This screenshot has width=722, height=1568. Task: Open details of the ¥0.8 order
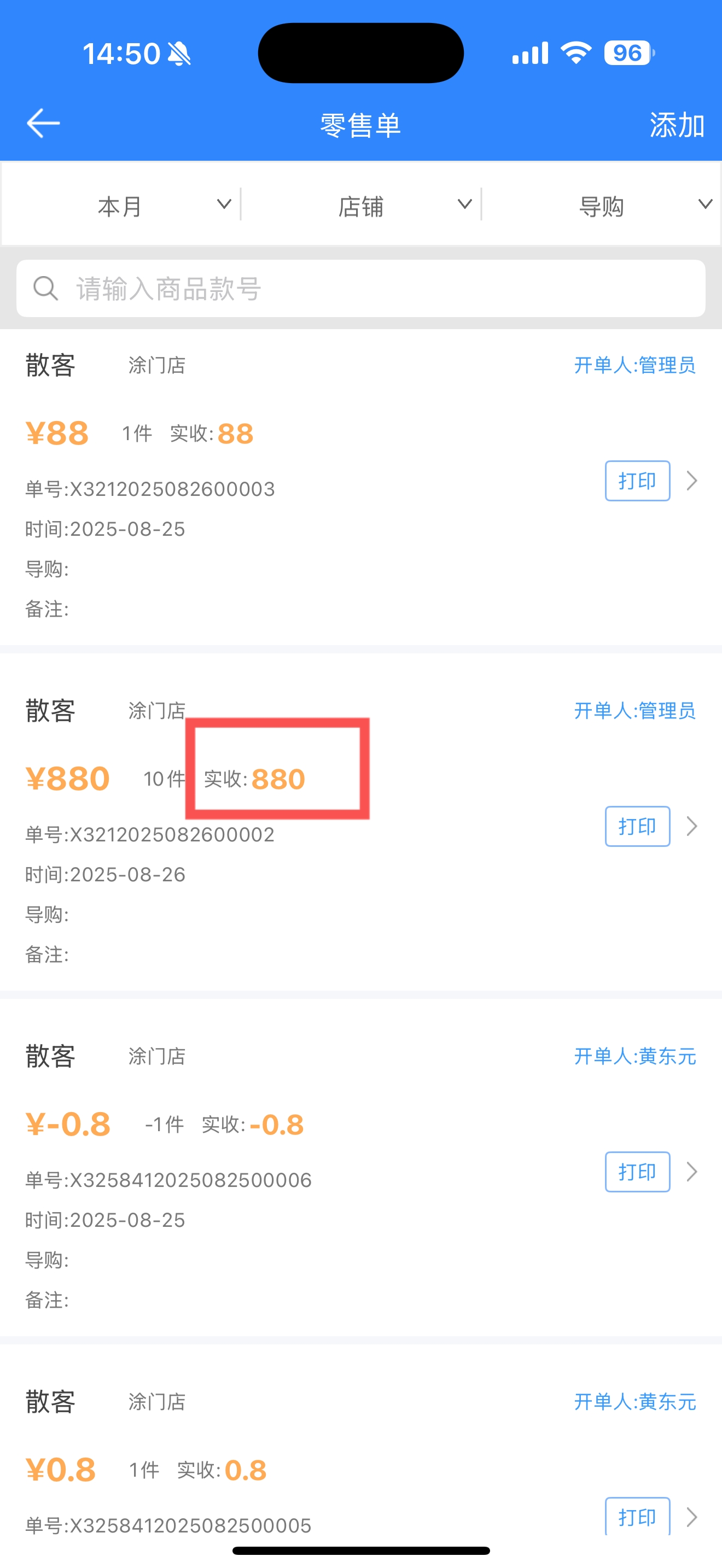point(692,1517)
